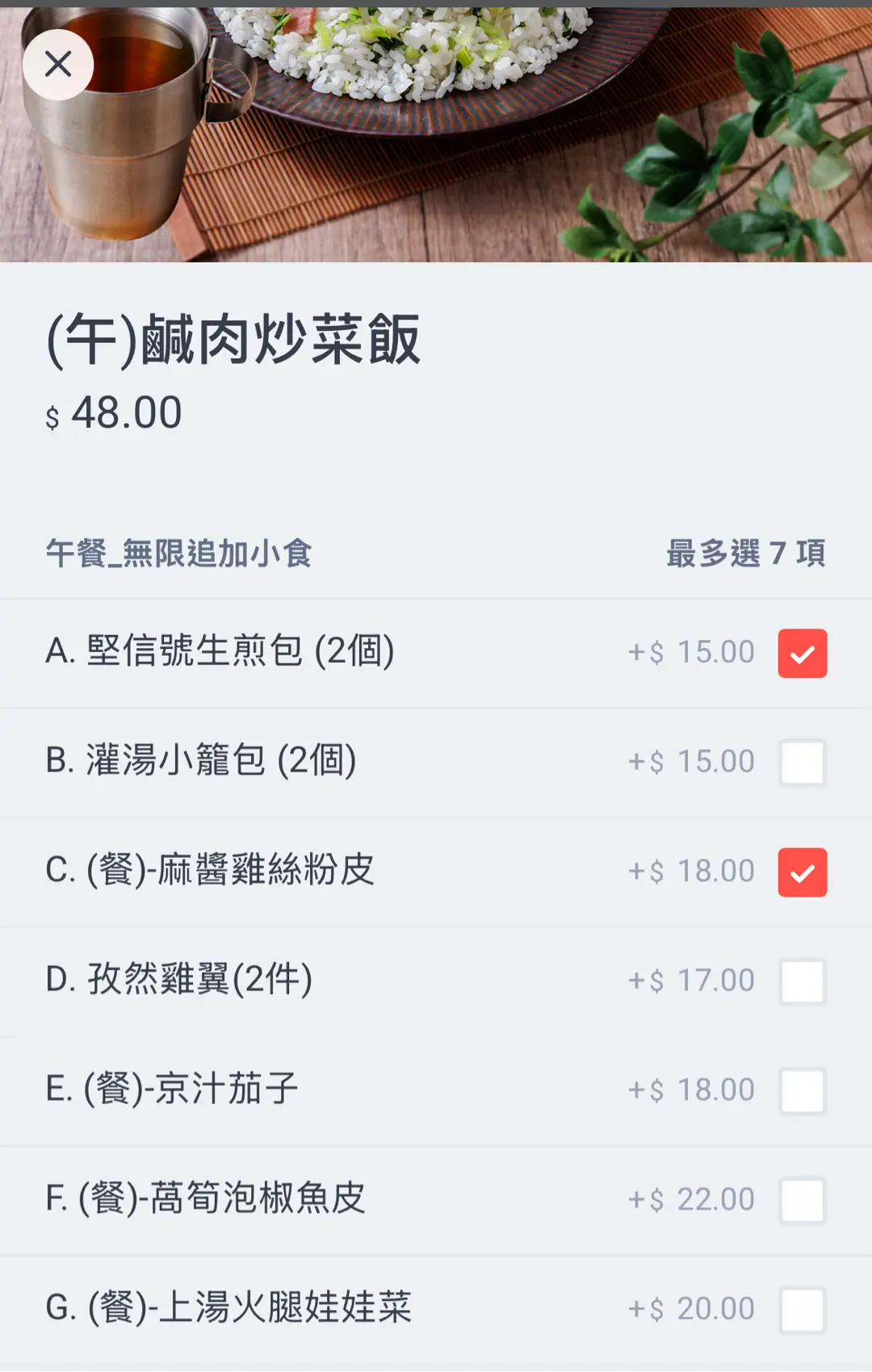Uncheck A. 堅信號生煎包 (2個)
Viewport: 872px width, 1372px height.
pos(802,653)
